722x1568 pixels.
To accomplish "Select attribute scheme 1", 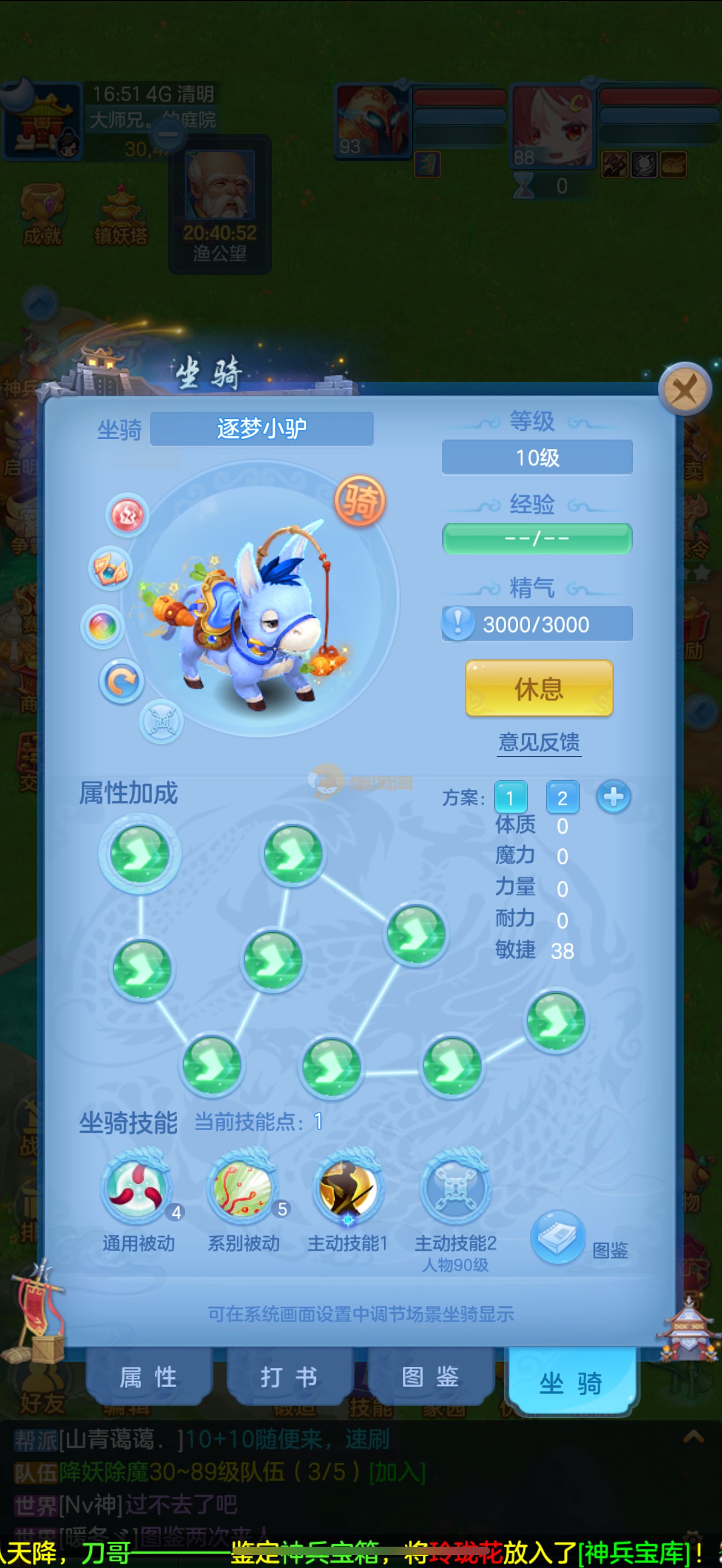I will 510,797.
